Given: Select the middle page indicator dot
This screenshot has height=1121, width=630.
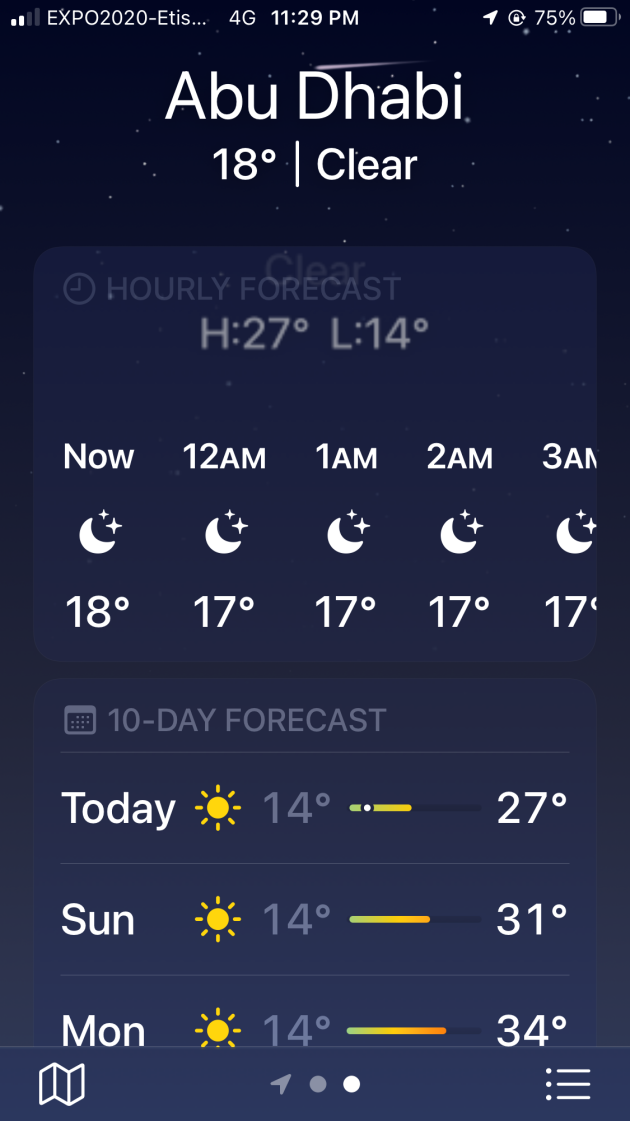Looking at the screenshot, I should (x=318, y=1085).
